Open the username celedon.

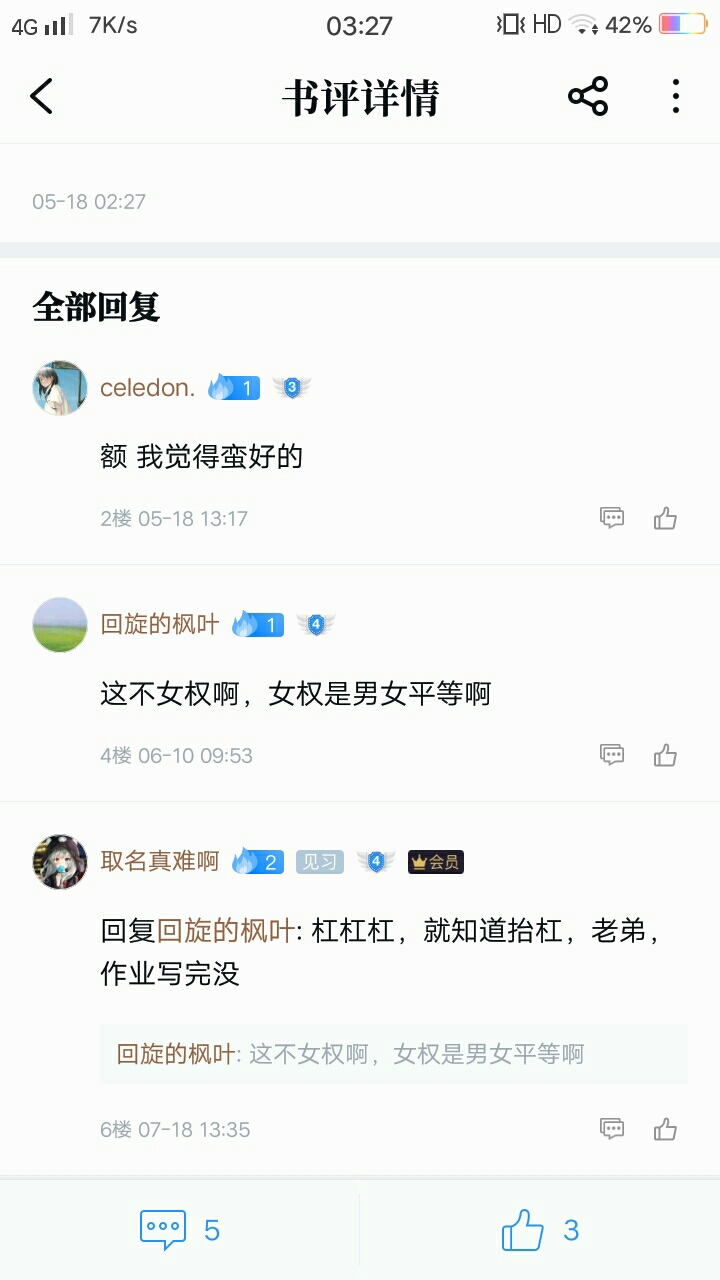tap(148, 388)
